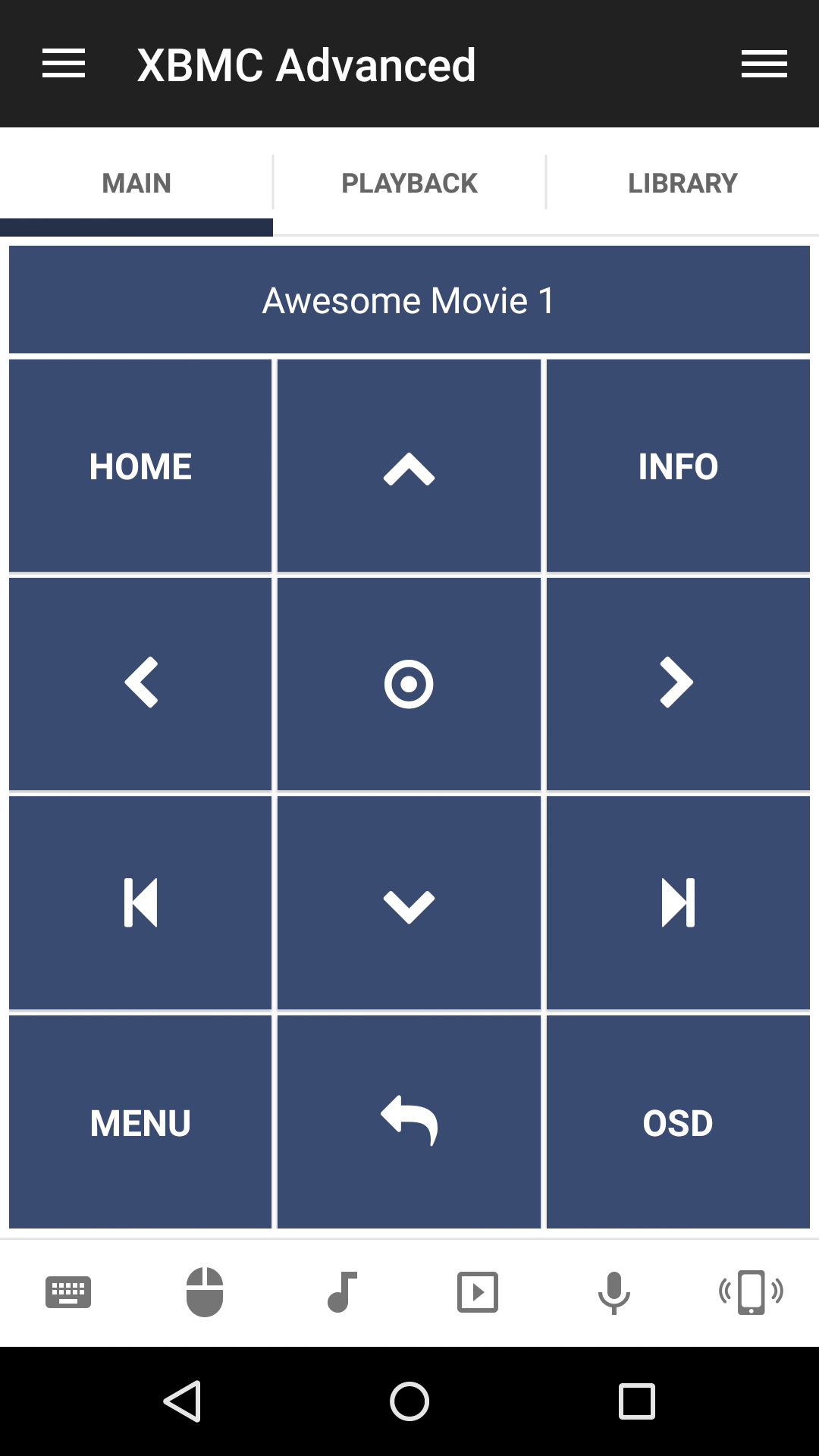This screenshot has width=819, height=1456.
Task: Navigate up with the up arrow
Action: [409, 466]
